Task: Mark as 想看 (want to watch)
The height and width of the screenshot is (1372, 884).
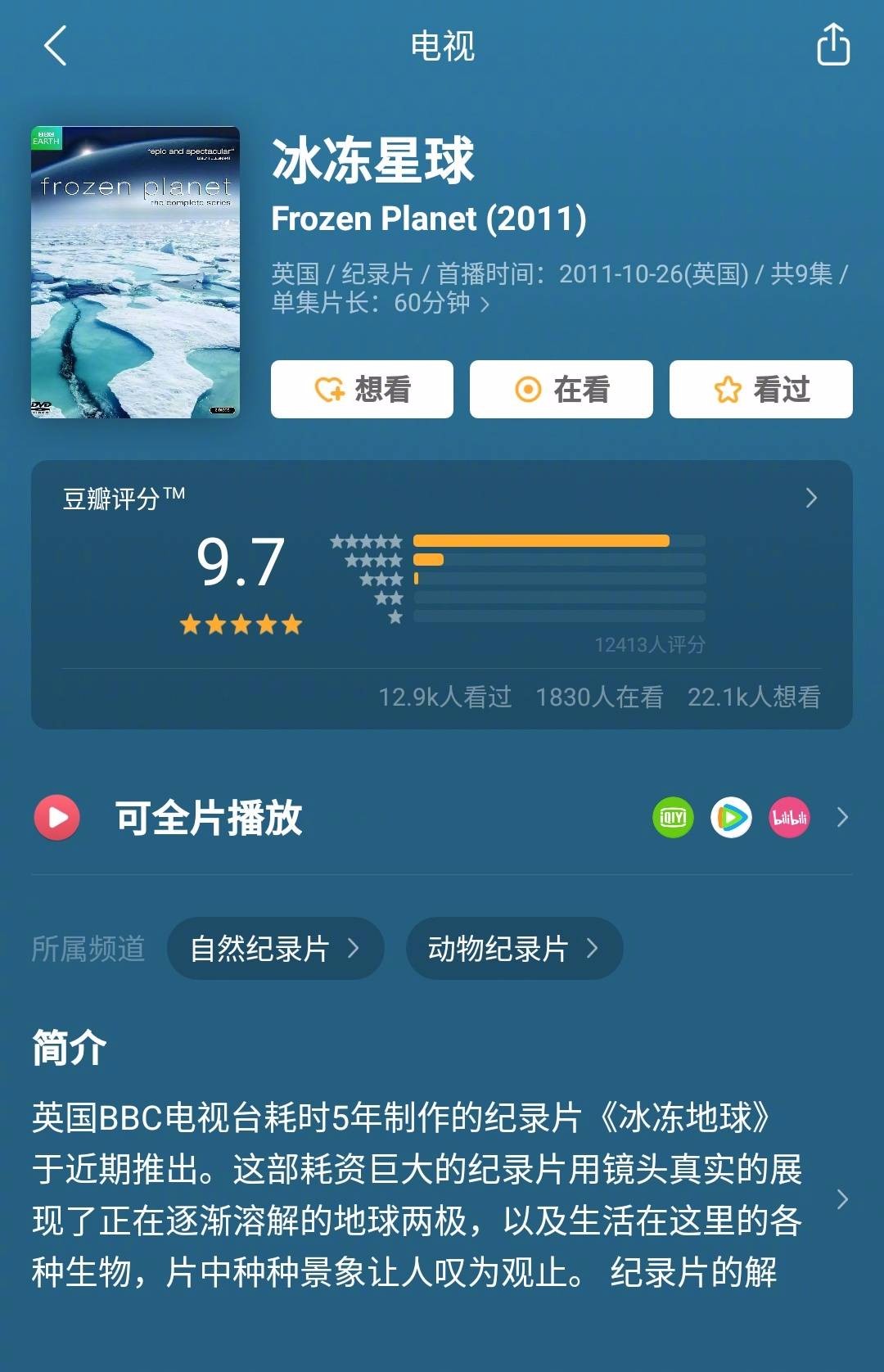Action: (362, 390)
